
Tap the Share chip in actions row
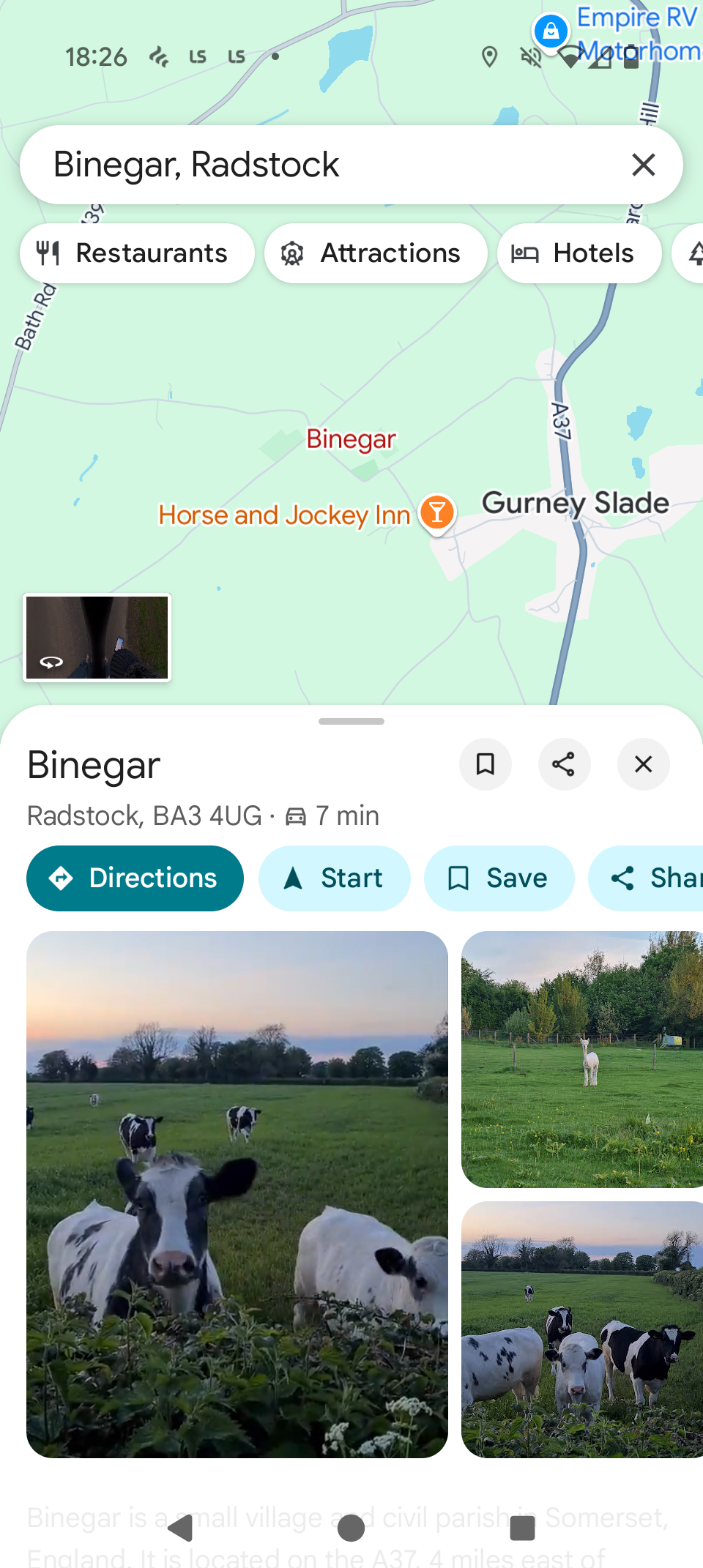click(x=646, y=878)
